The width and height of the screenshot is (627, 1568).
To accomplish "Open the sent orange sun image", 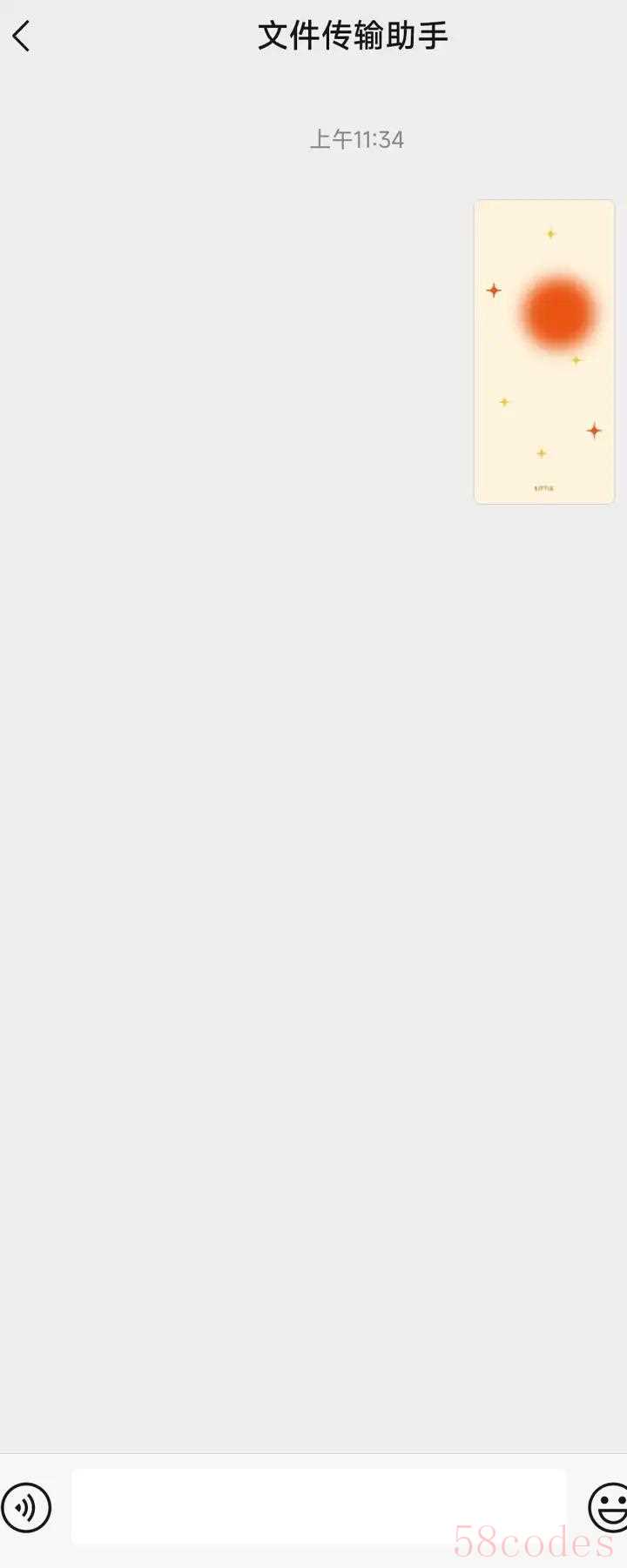I will [544, 352].
